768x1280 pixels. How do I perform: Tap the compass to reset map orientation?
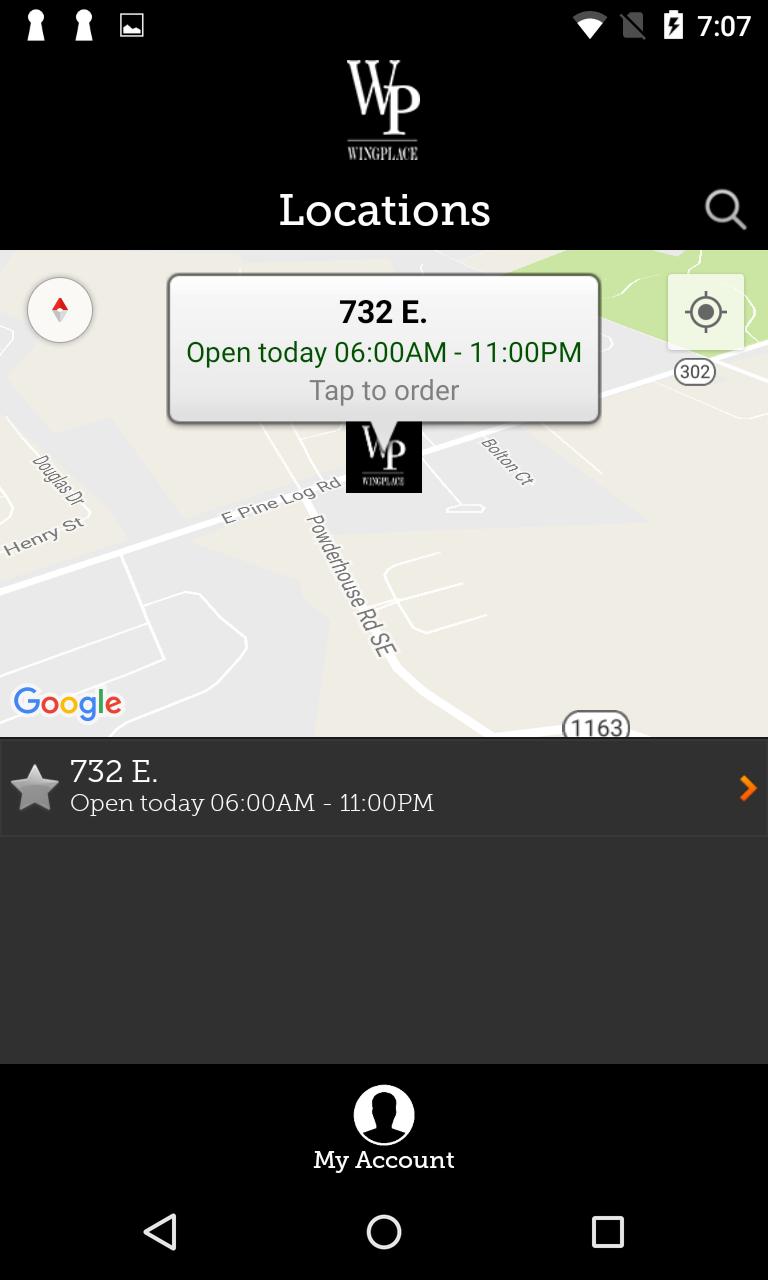pyautogui.click(x=60, y=310)
